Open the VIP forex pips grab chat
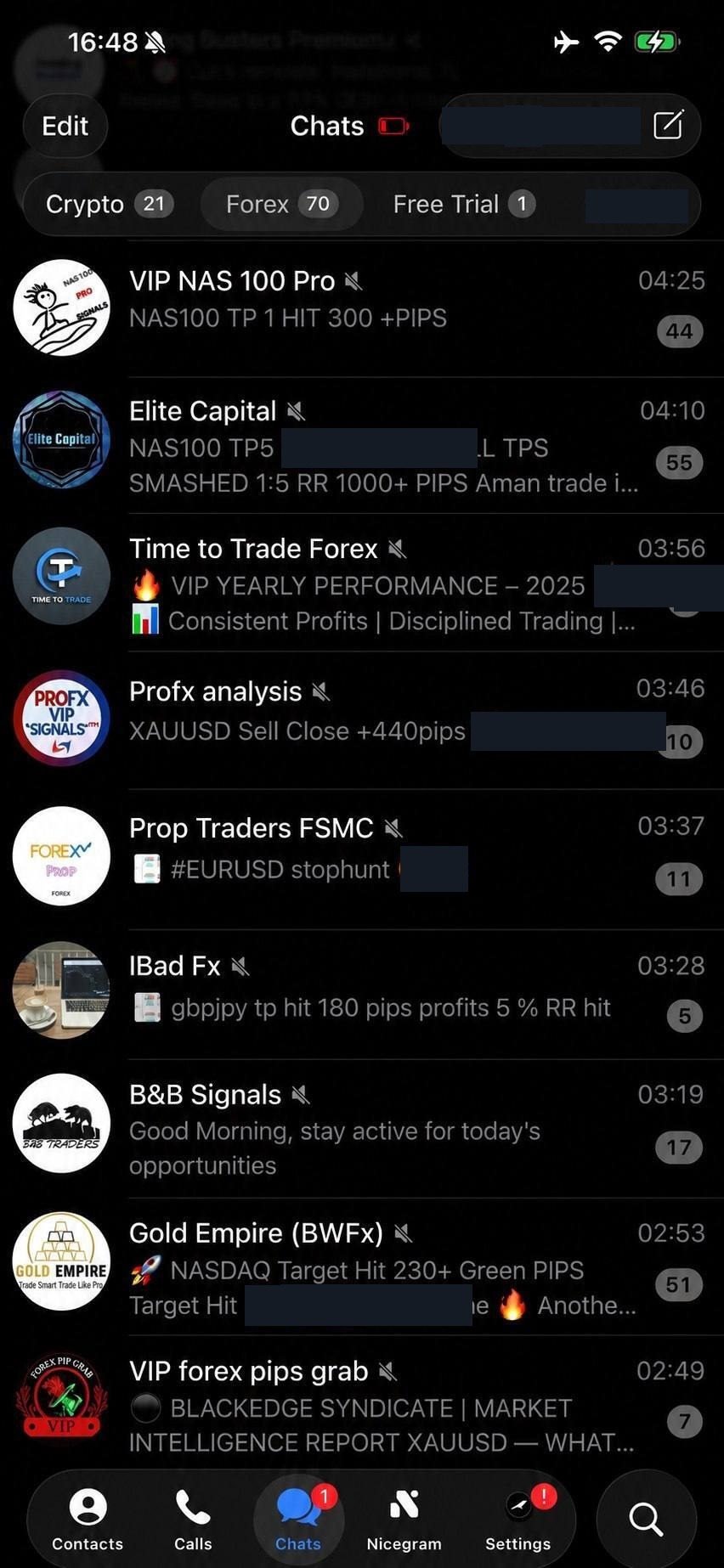Image resolution: width=724 pixels, height=1568 pixels. pos(362,1402)
